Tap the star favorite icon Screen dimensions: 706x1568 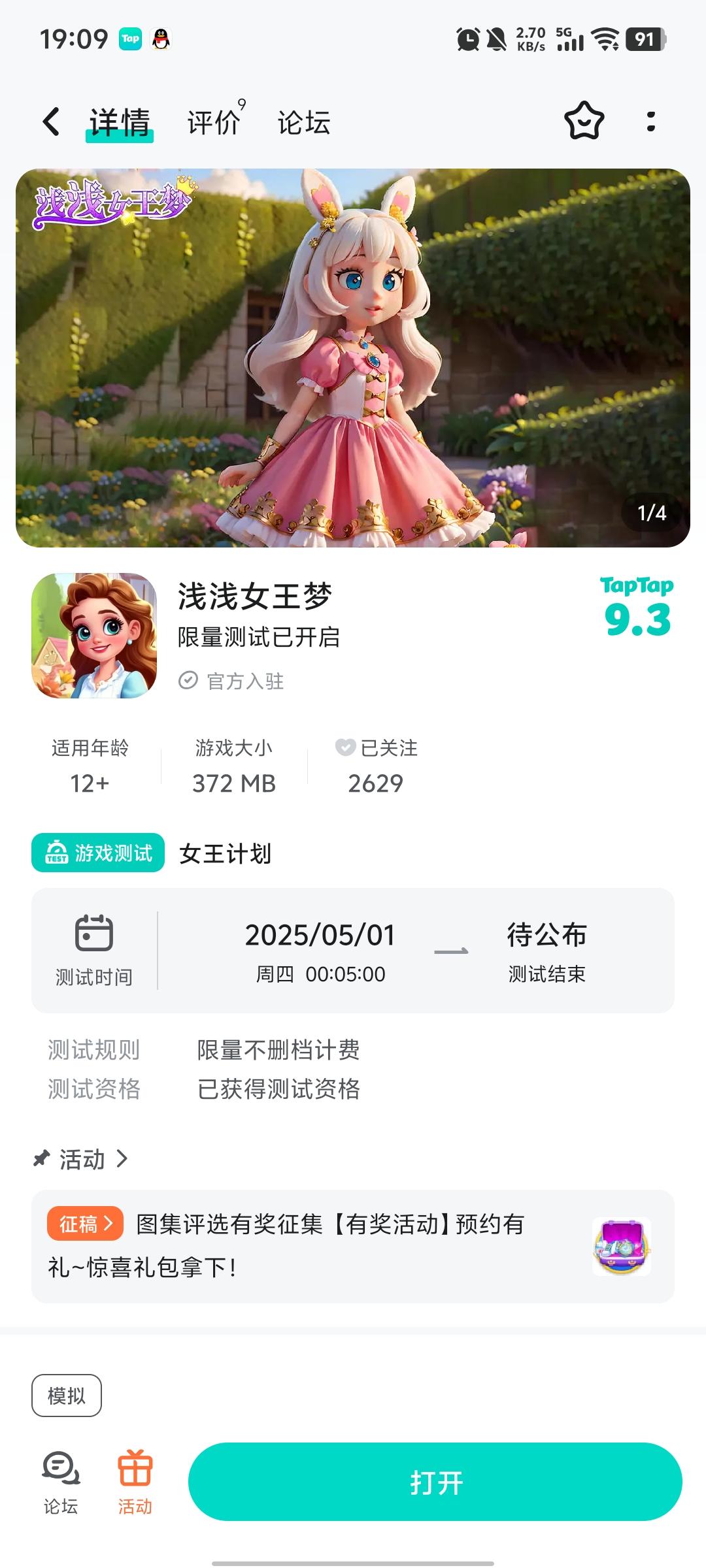pos(584,121)
